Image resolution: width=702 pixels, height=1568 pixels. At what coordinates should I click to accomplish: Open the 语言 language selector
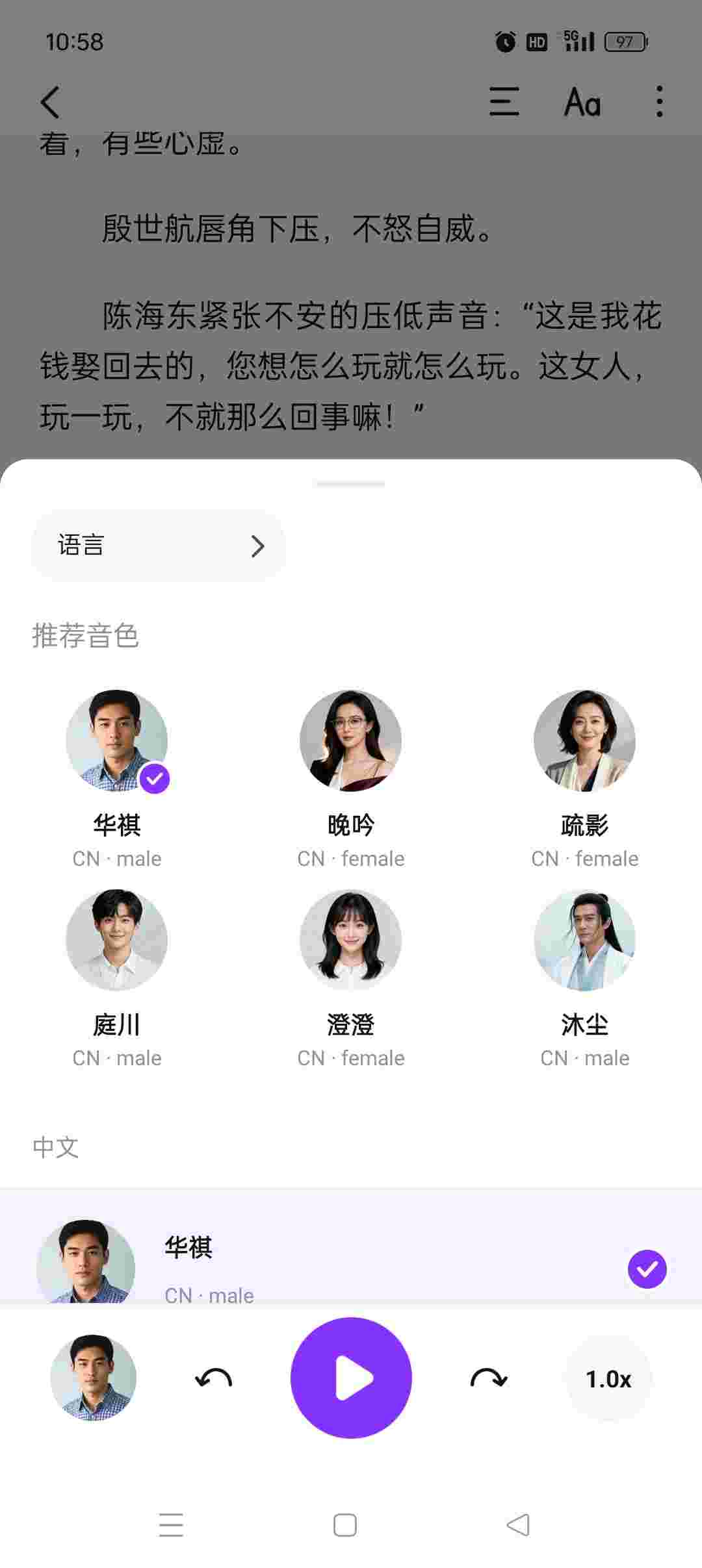click(x=159, y=546)
